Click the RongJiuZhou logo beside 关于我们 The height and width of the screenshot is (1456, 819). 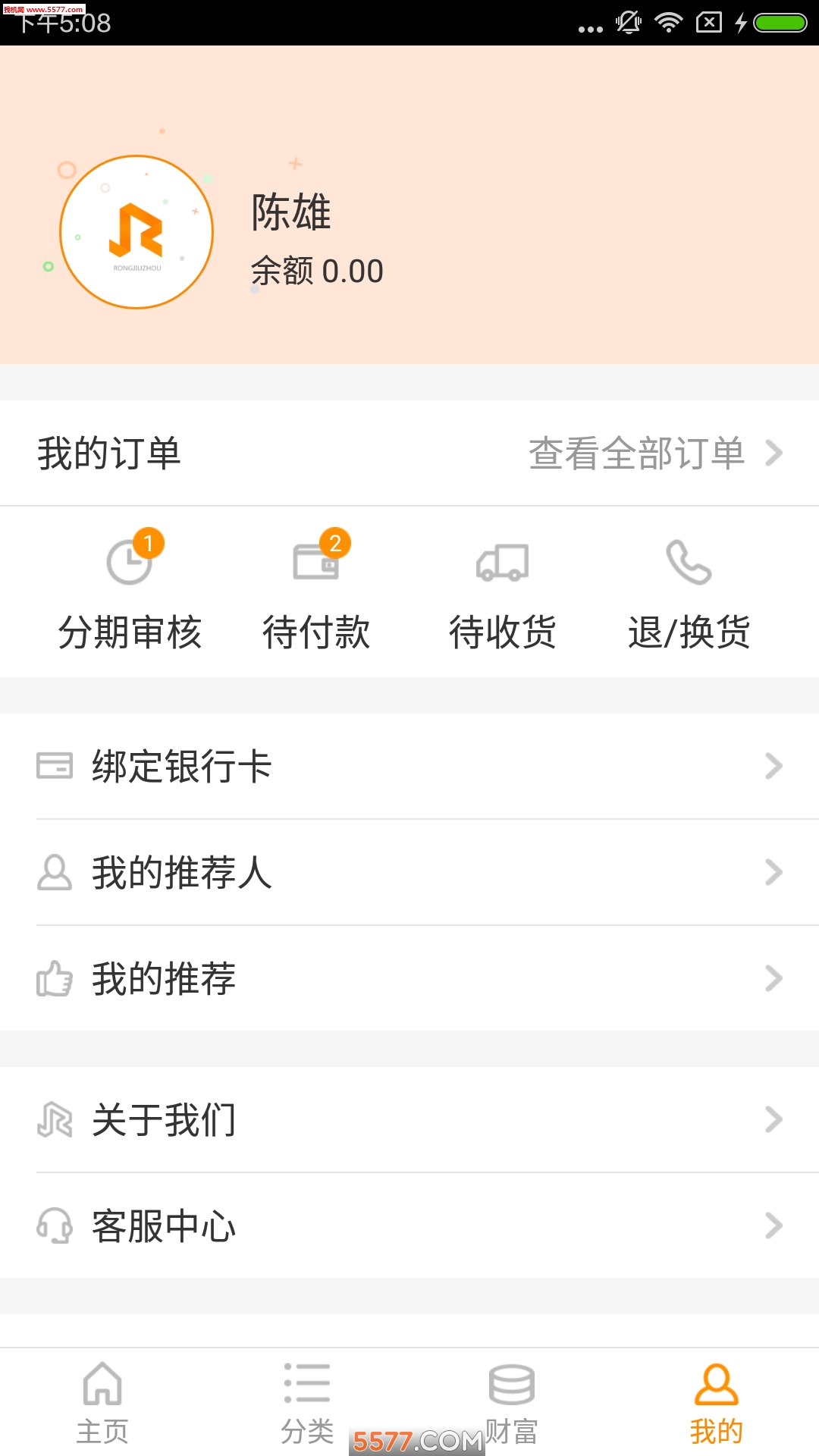click(x=53, y=1120)
